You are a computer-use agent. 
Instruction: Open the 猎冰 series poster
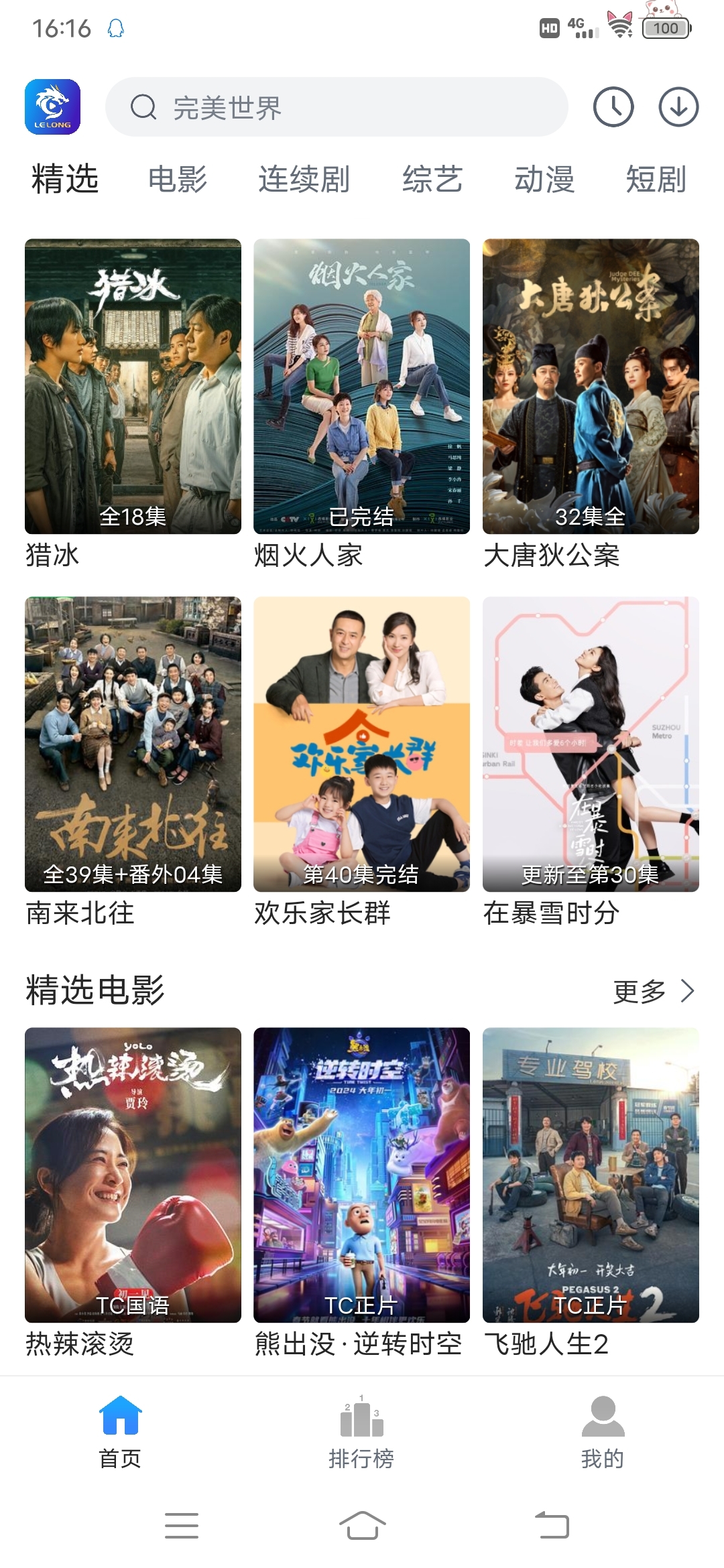click(133, 387)
